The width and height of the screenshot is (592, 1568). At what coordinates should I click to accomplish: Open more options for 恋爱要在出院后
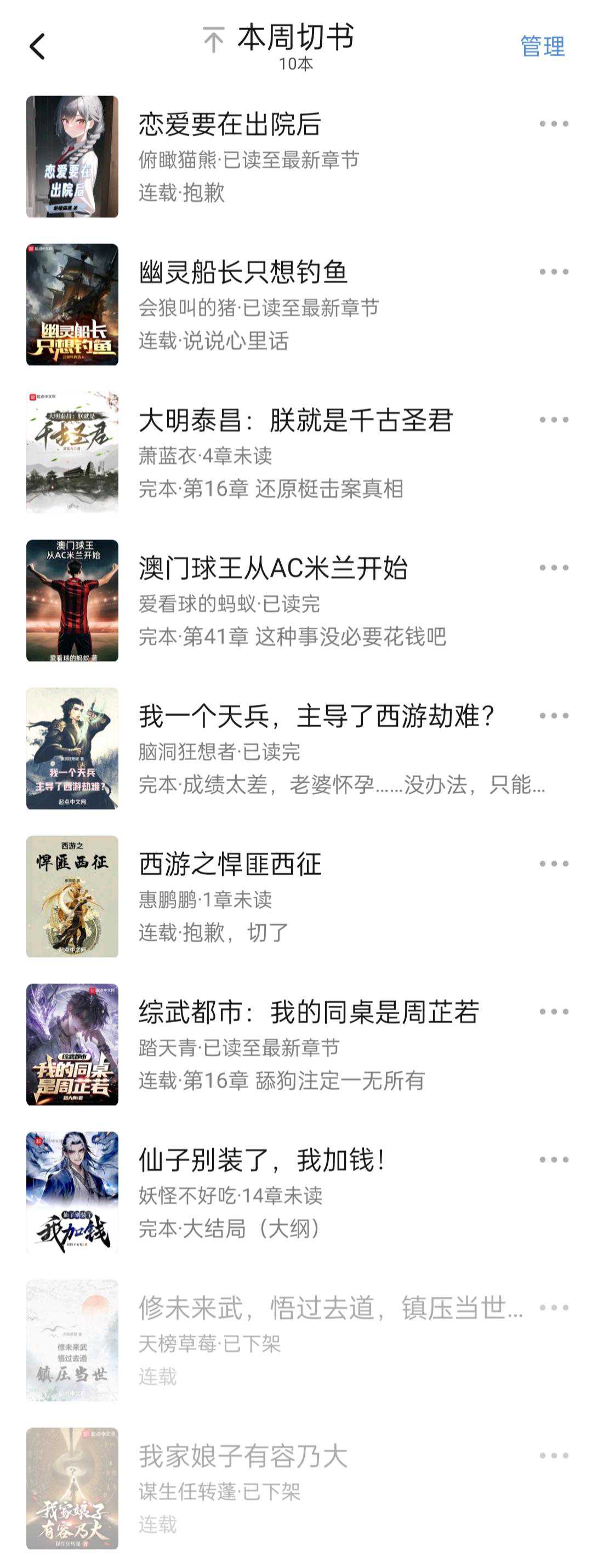click(554, 124)
